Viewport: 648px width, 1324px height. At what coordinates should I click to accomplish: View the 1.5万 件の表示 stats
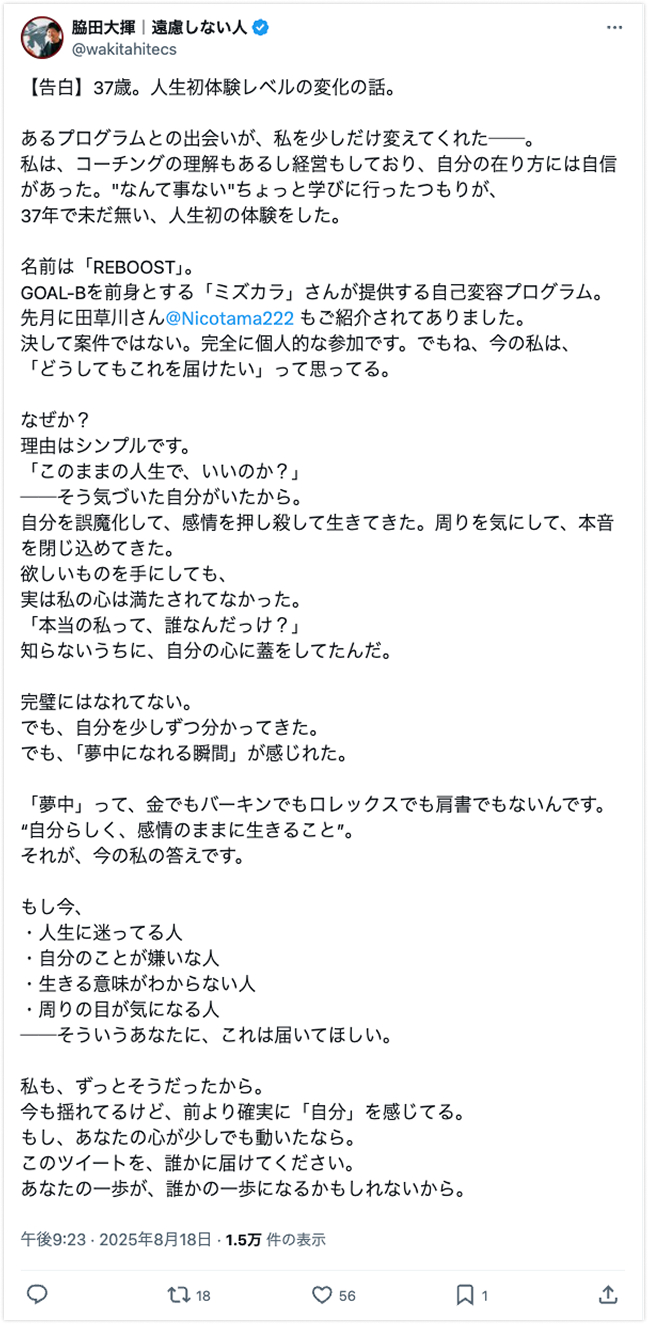pos(275,1239)
